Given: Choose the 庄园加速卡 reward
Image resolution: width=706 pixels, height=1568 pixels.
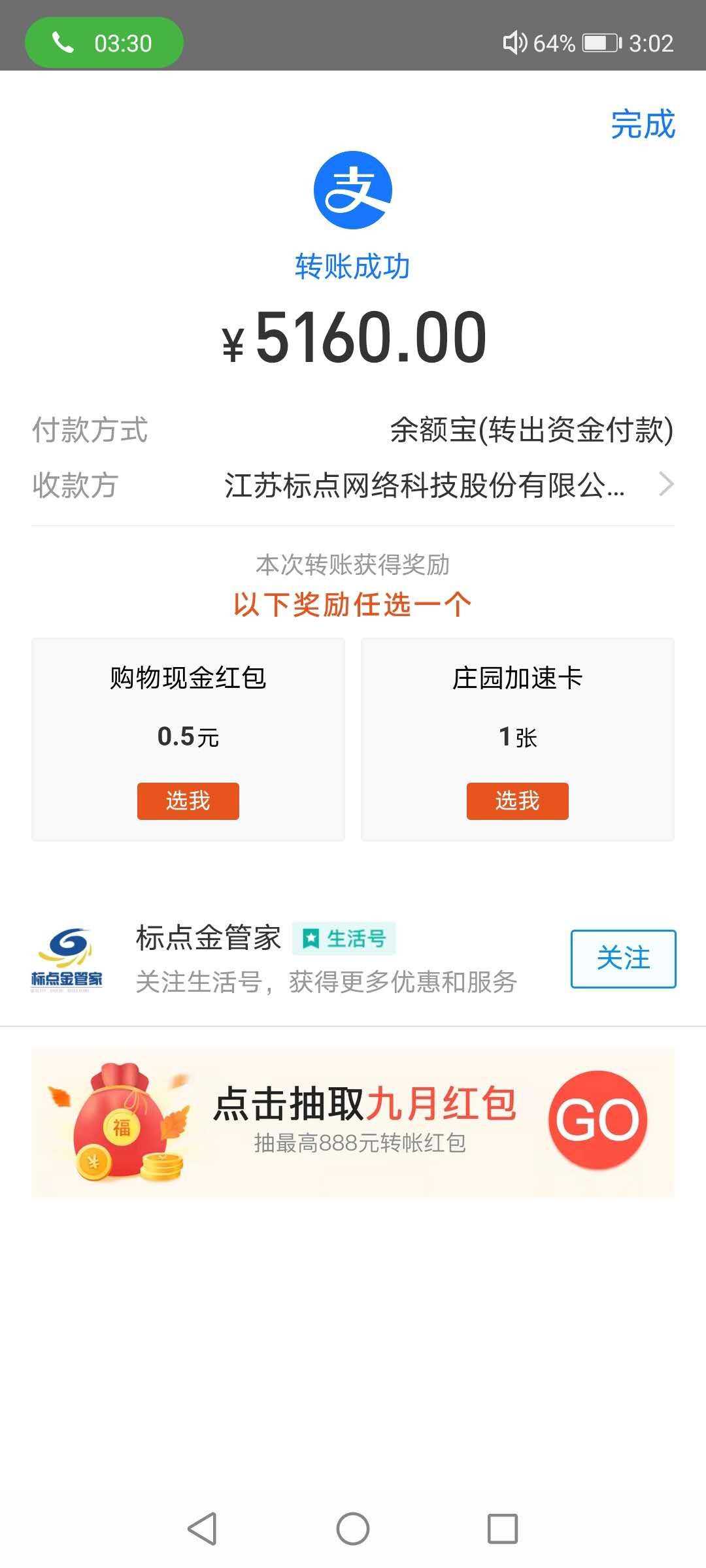Looking at the screenshot, I should (x=517, y=800).
